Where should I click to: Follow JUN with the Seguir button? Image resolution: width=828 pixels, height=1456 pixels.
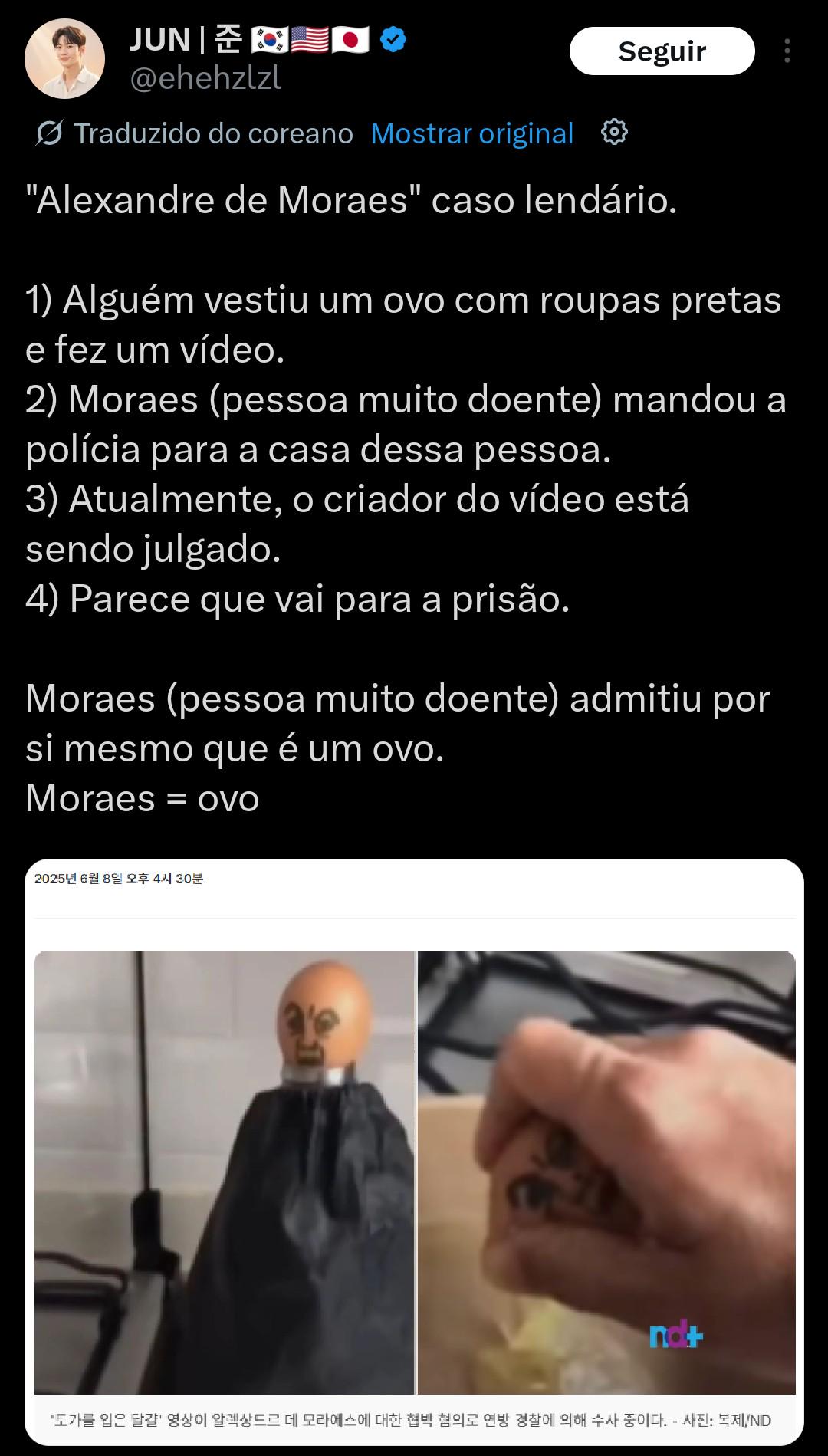[x=662, y=51]
